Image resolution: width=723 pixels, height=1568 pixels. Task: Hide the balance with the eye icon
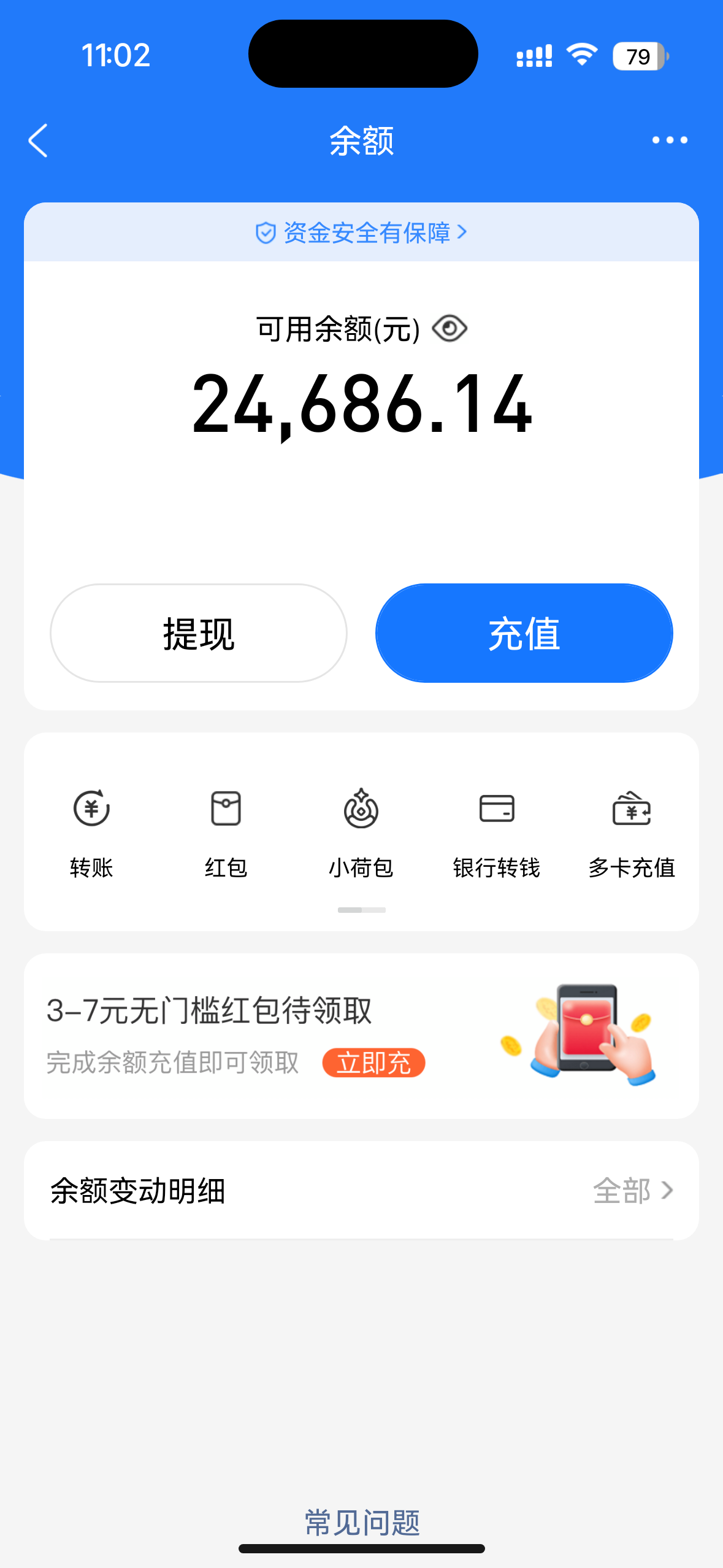tap(449, 329)
